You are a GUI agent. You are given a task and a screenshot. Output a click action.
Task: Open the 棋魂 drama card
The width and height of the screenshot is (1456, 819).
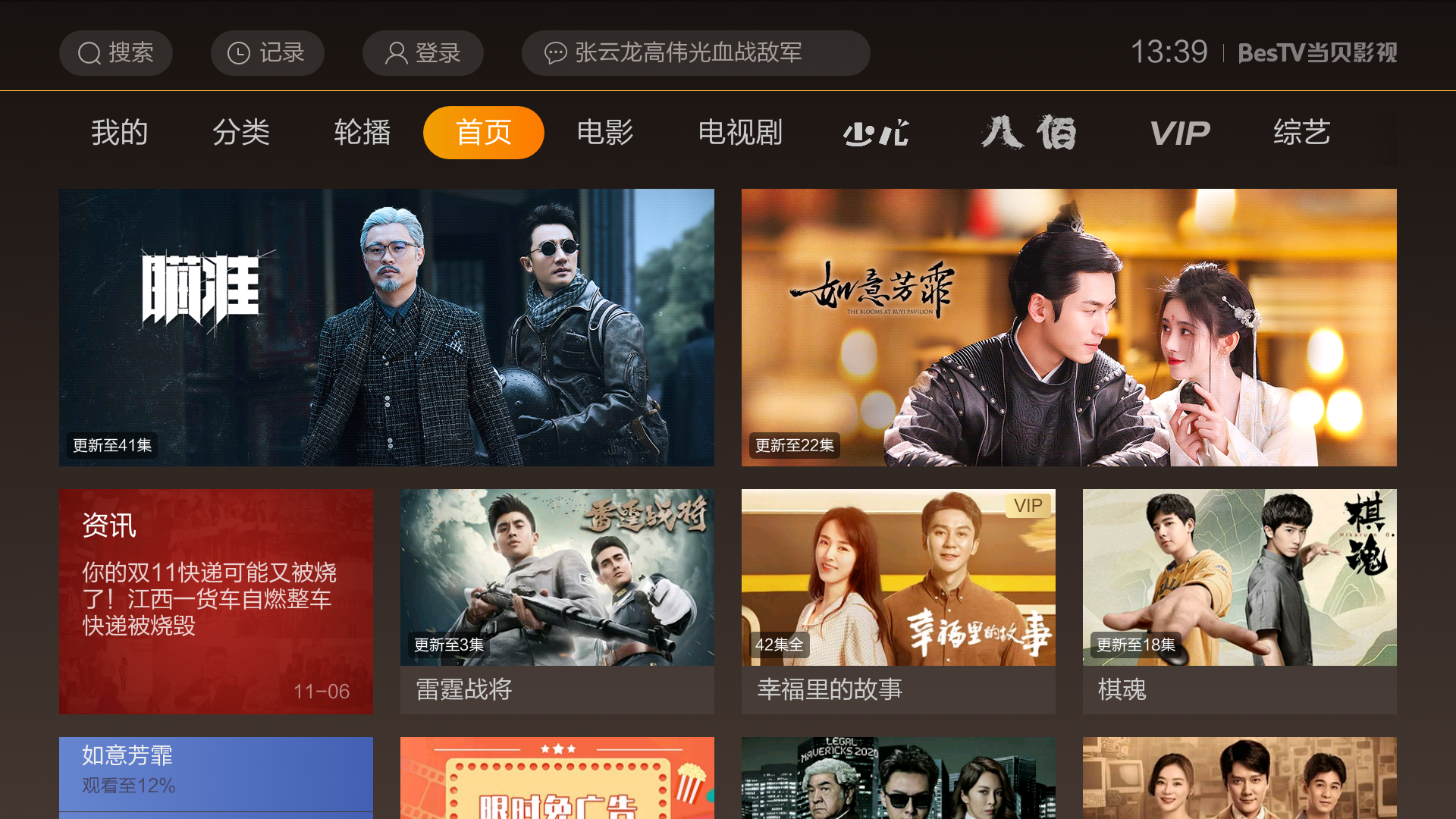(x=1239, y=601)
